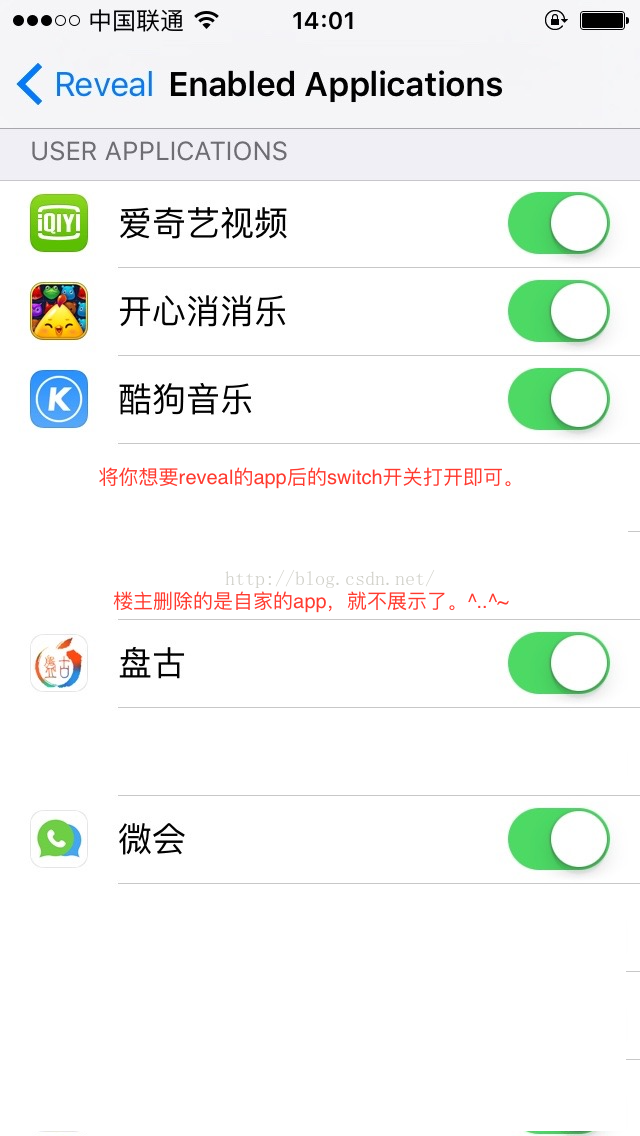Switch off Reveal for 盘古
640x1136 pixels.
pyautogui.click(x=559, y=663)
